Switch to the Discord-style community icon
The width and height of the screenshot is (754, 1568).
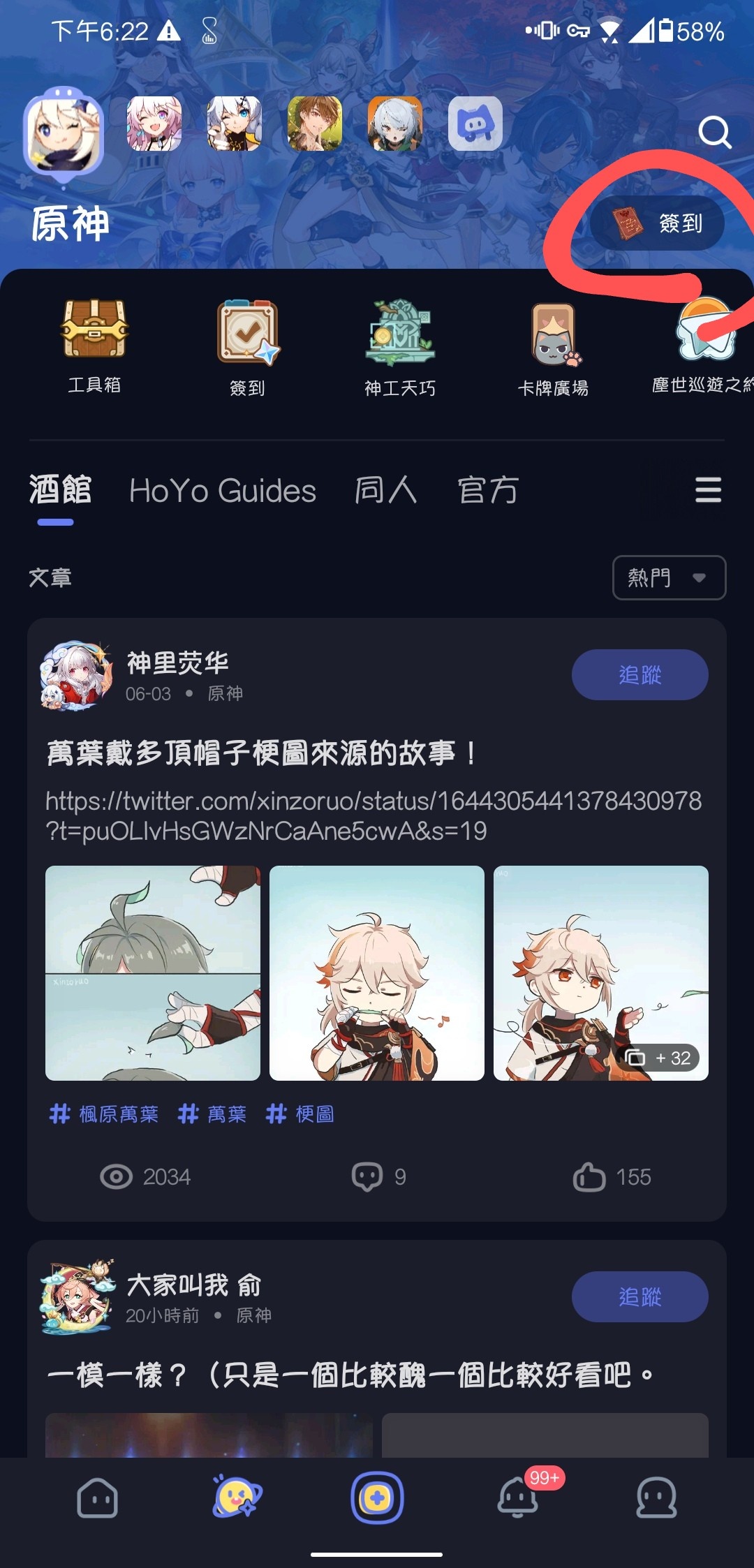(x=475, y=124)
